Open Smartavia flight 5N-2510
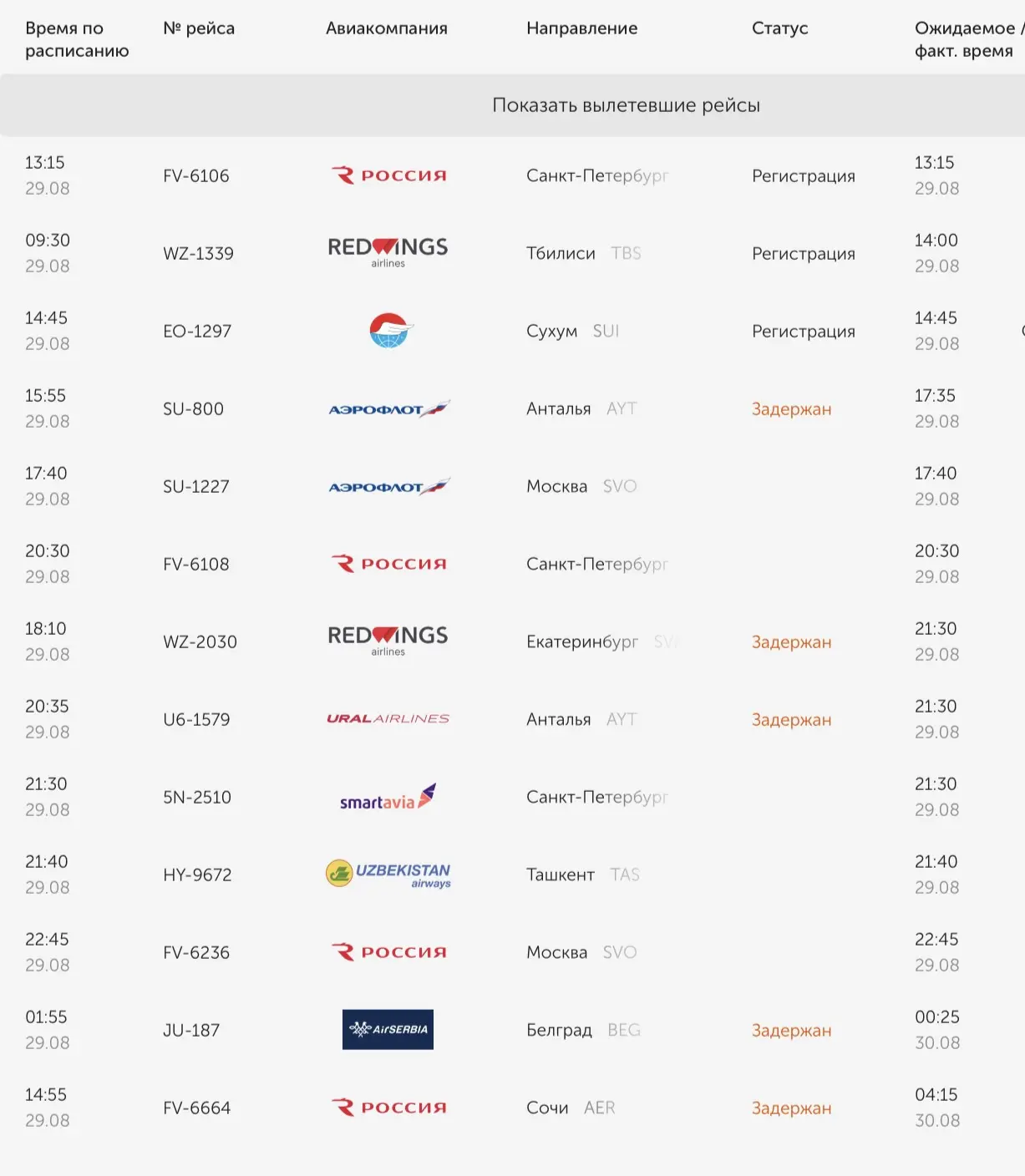Viewport: 1025px width, 1176px height. coord(512,797)
